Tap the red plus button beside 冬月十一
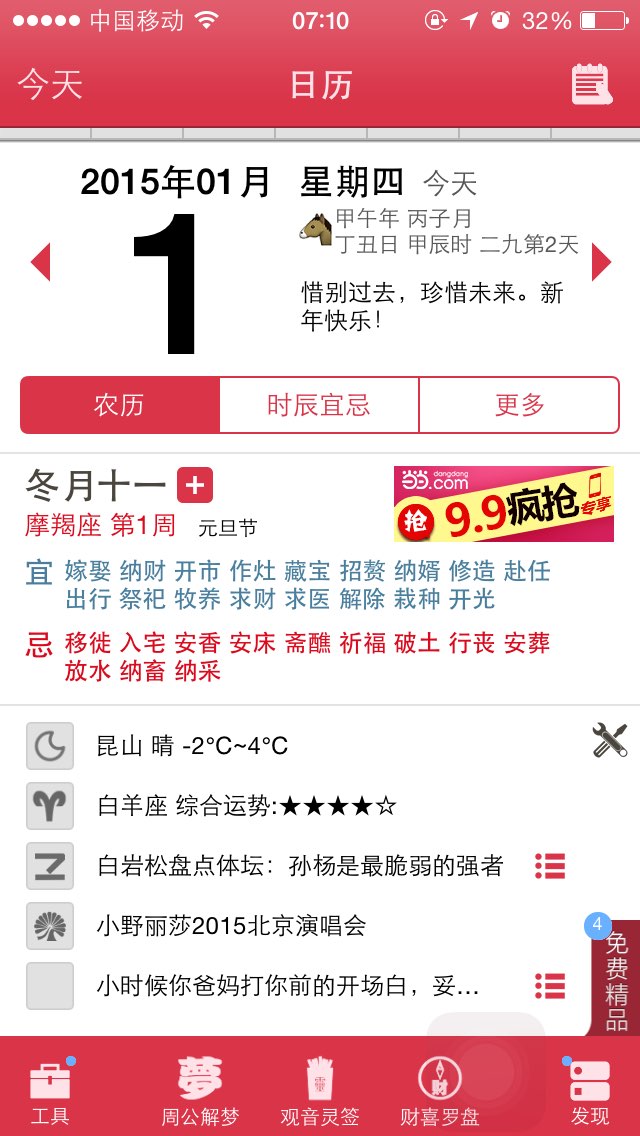Viewport: 640px width, 1136px height. click(195, 485)
